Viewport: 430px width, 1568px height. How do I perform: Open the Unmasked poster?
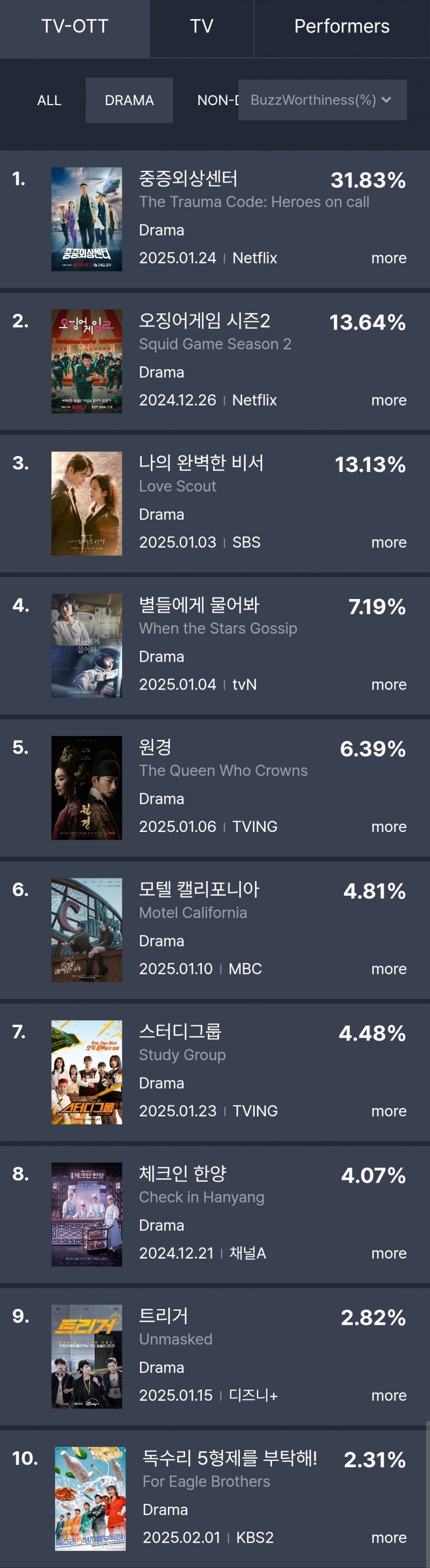87,1356
